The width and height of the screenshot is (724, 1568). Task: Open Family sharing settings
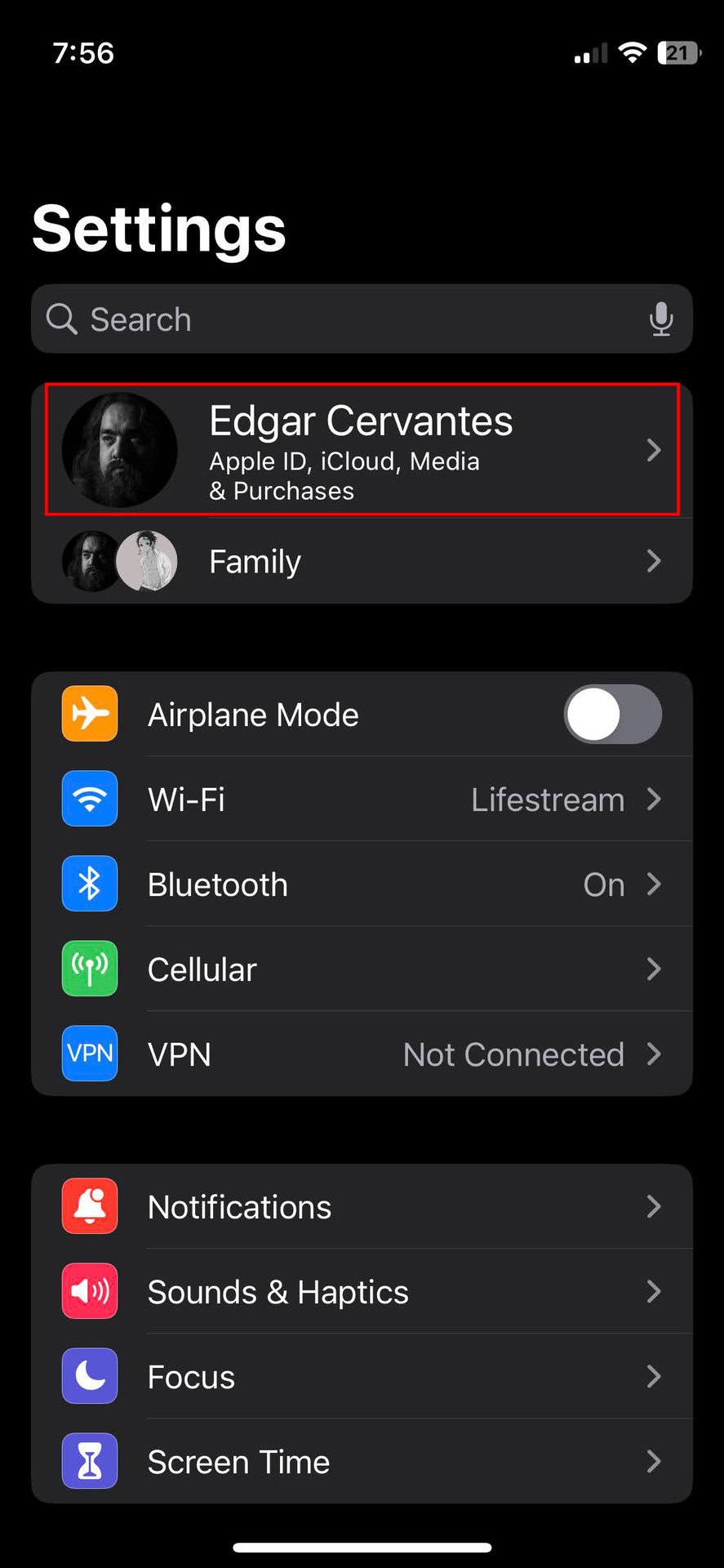coord(362,562)
